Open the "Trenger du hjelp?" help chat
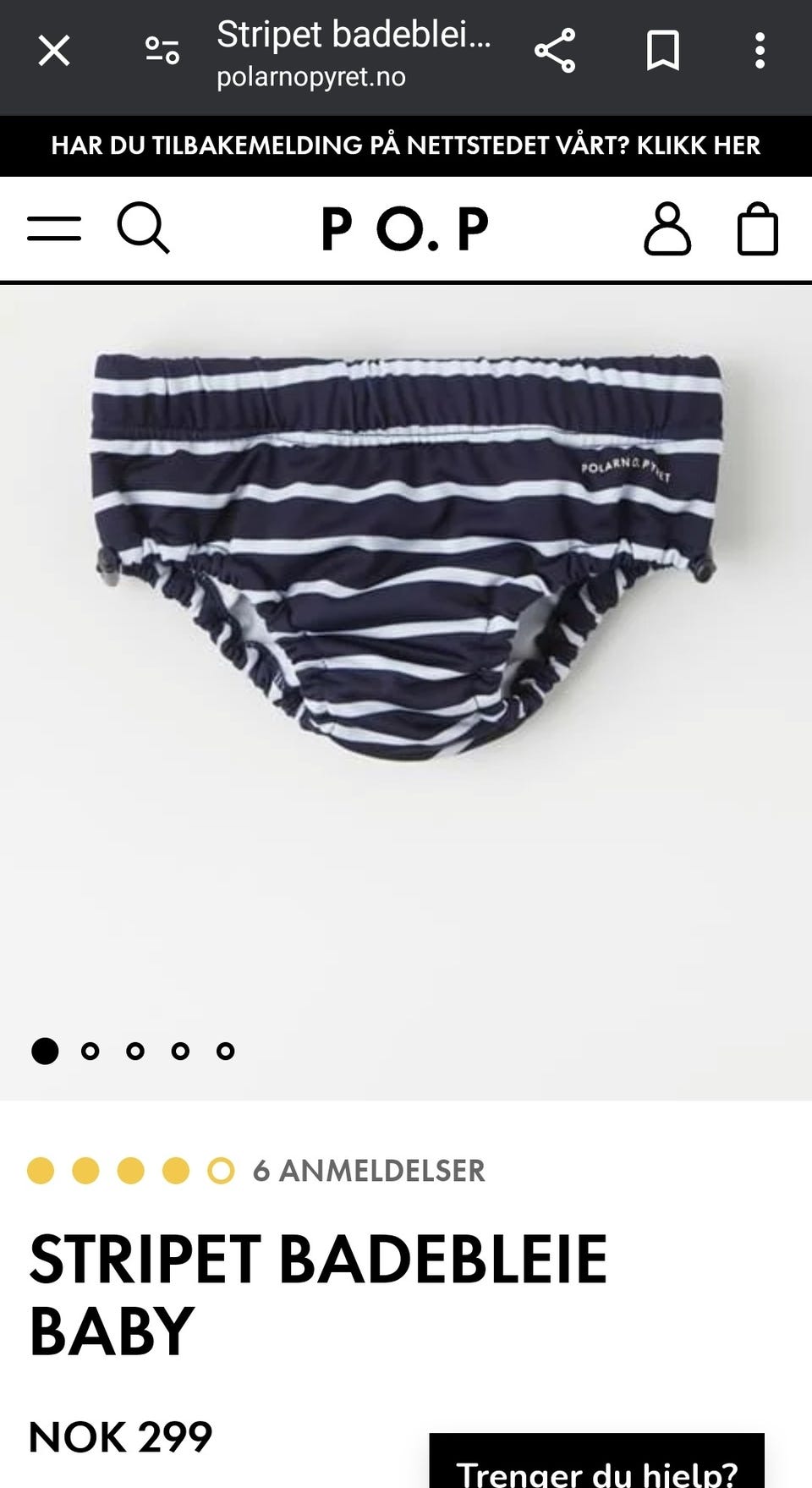 [597, 1462]
